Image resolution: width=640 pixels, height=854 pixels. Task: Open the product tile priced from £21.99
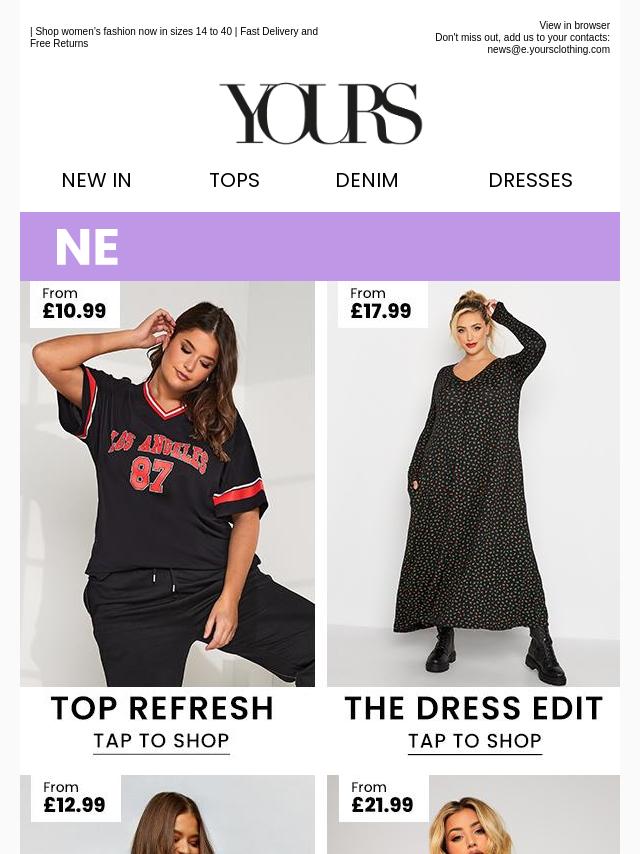(x=473, y=815)
